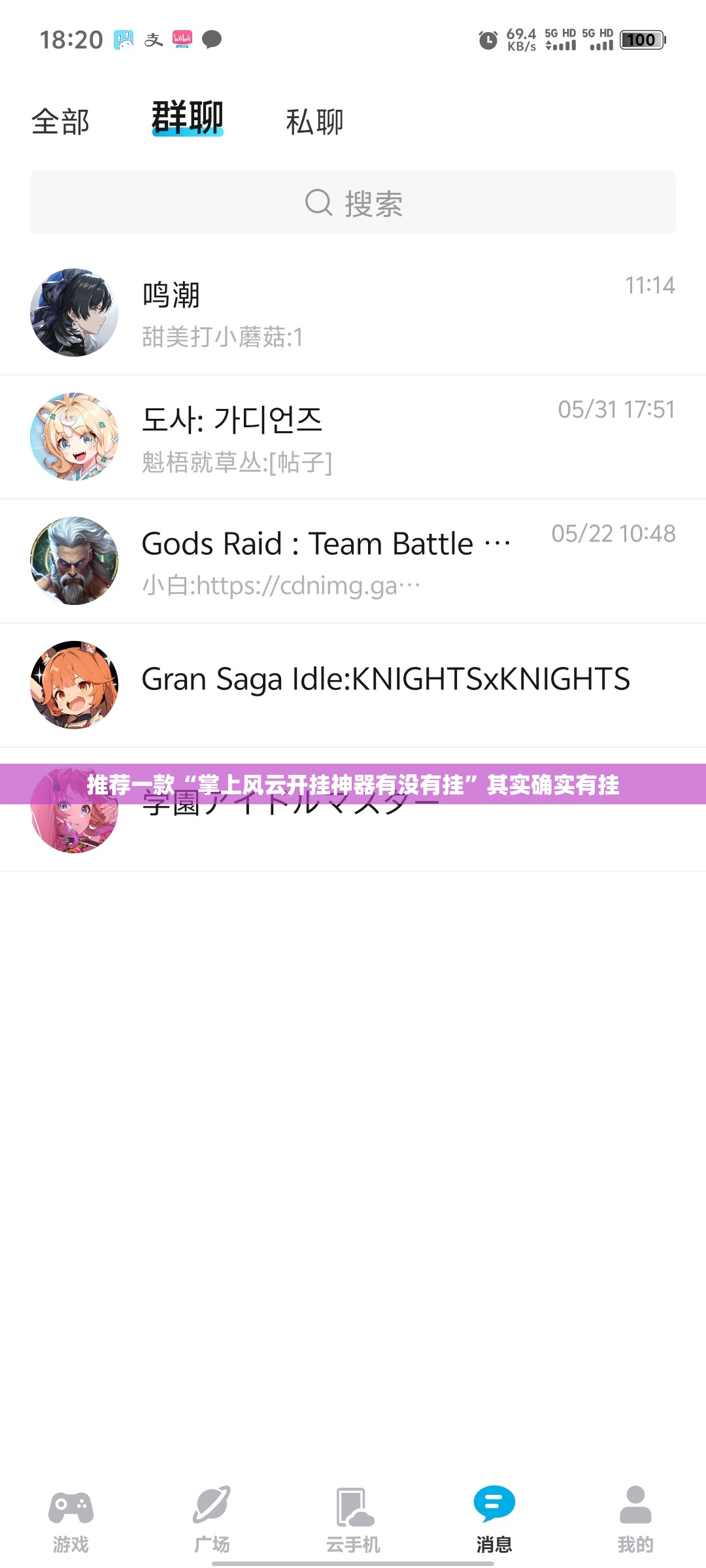Switch to the 私聊 tab

[x=314, y=122]
